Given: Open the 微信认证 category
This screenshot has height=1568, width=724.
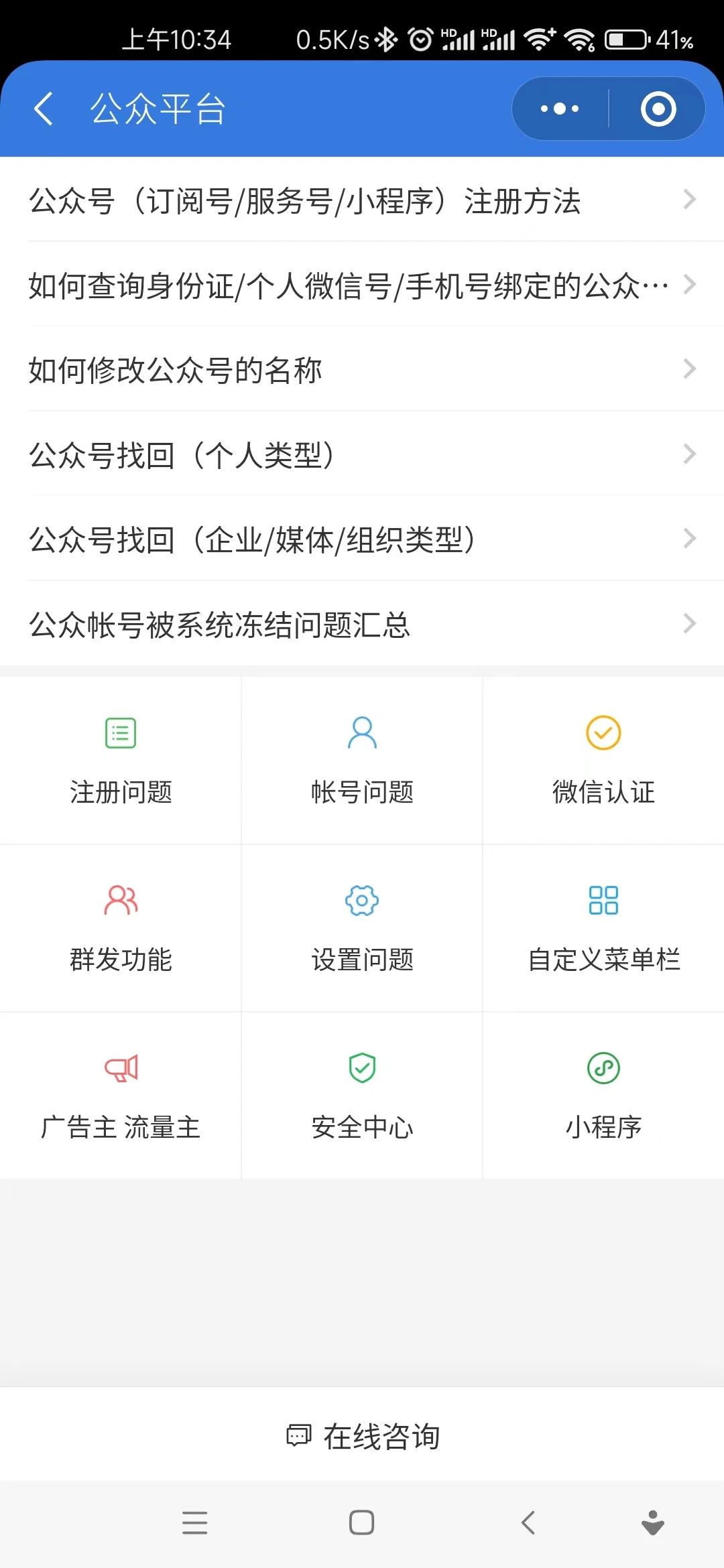Looking at the screenshot, I should [603, 761].
